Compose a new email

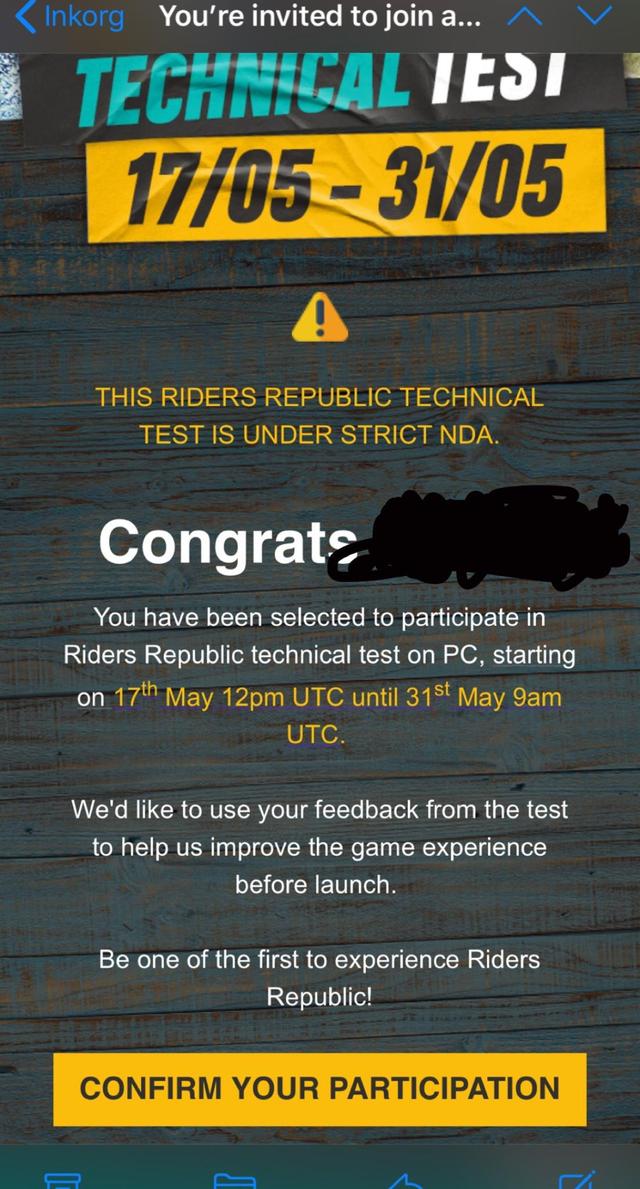[x=575, y=1180]
